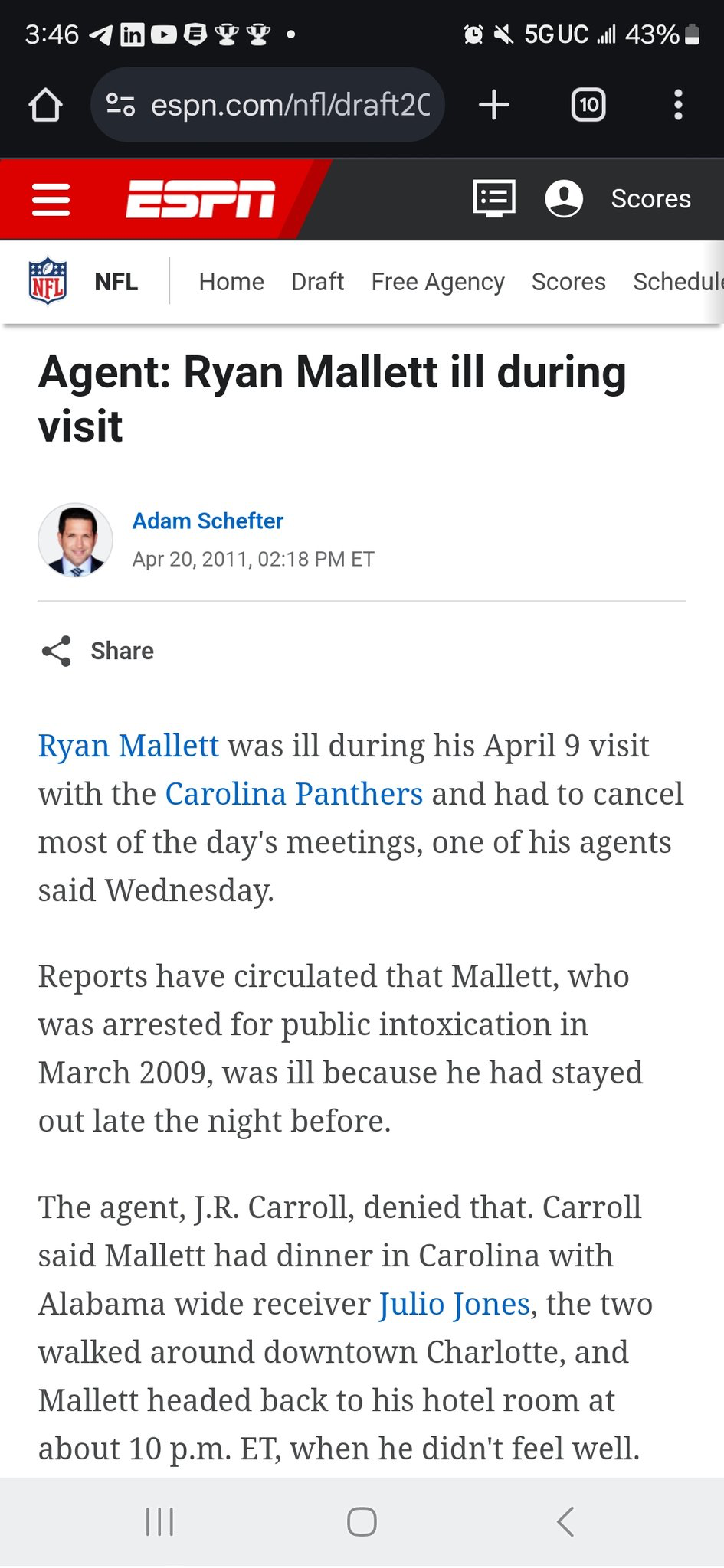Open the Julio Jones player link

[x=455, y=1304]
